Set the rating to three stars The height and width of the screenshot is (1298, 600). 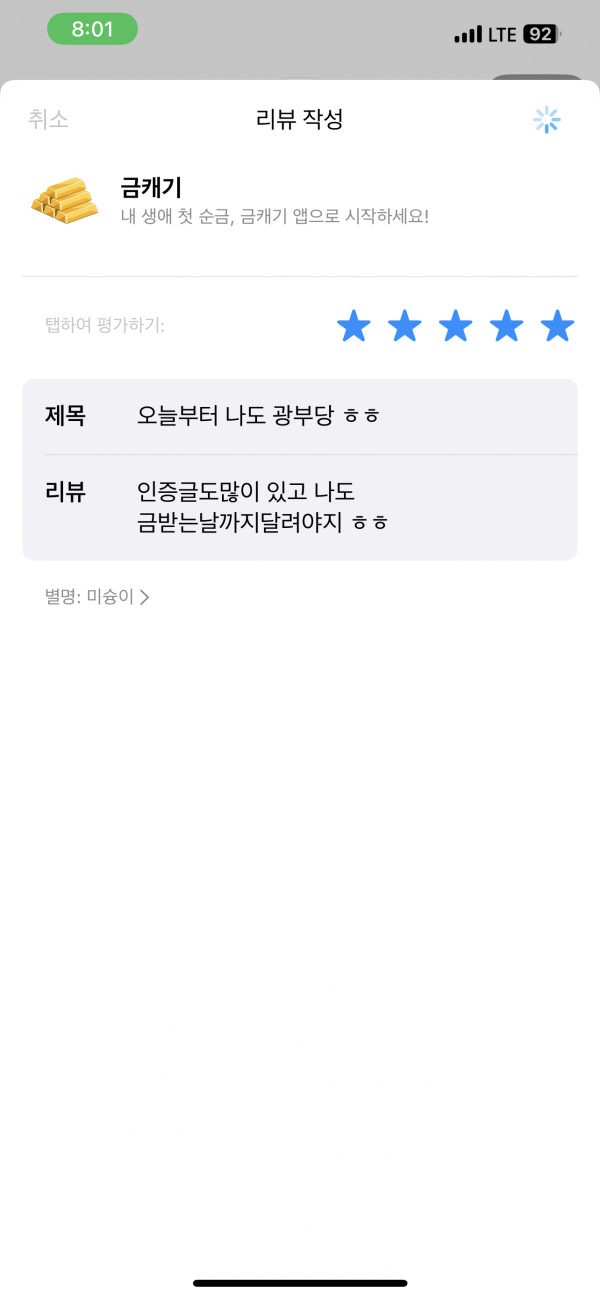click(x=455, y=325)
